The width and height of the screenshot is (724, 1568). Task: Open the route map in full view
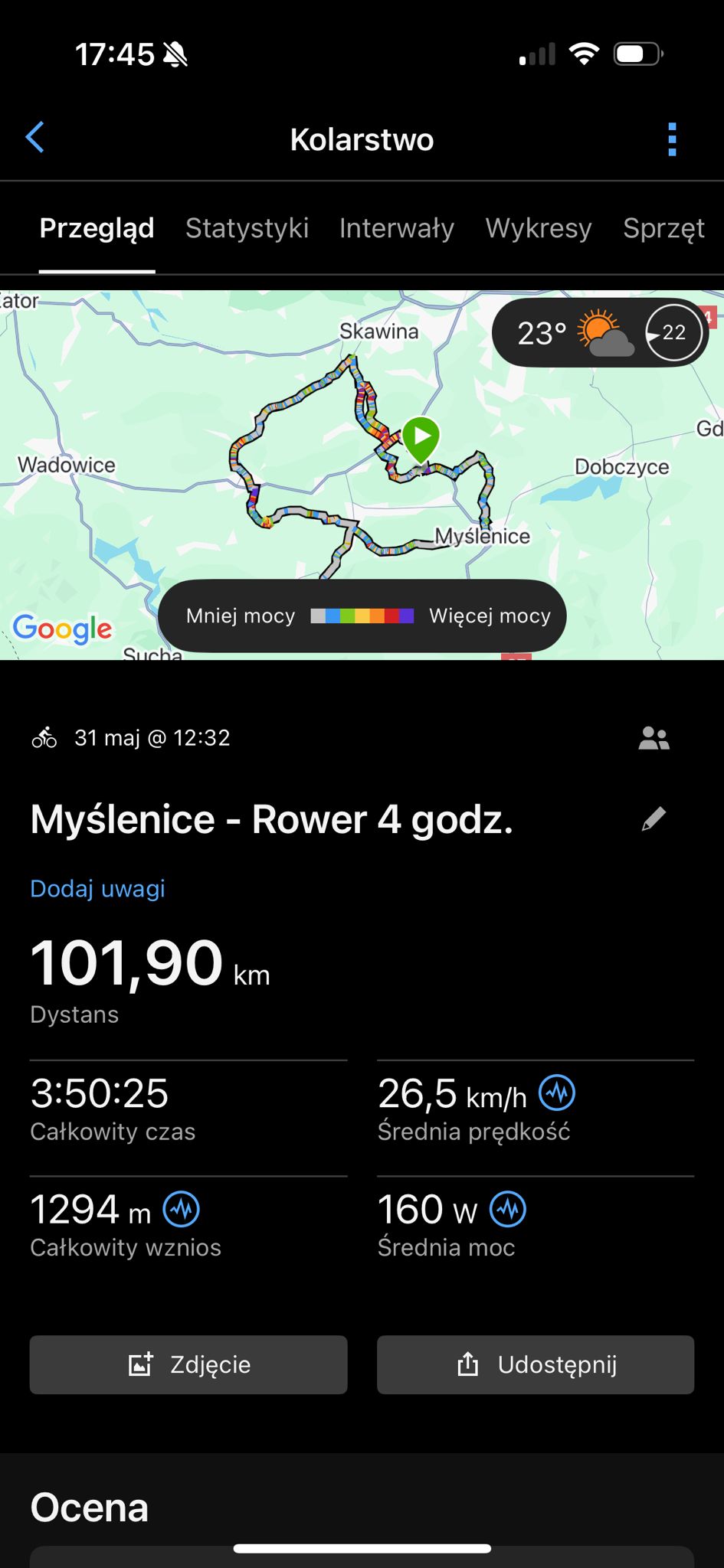[x=362, y=475]
